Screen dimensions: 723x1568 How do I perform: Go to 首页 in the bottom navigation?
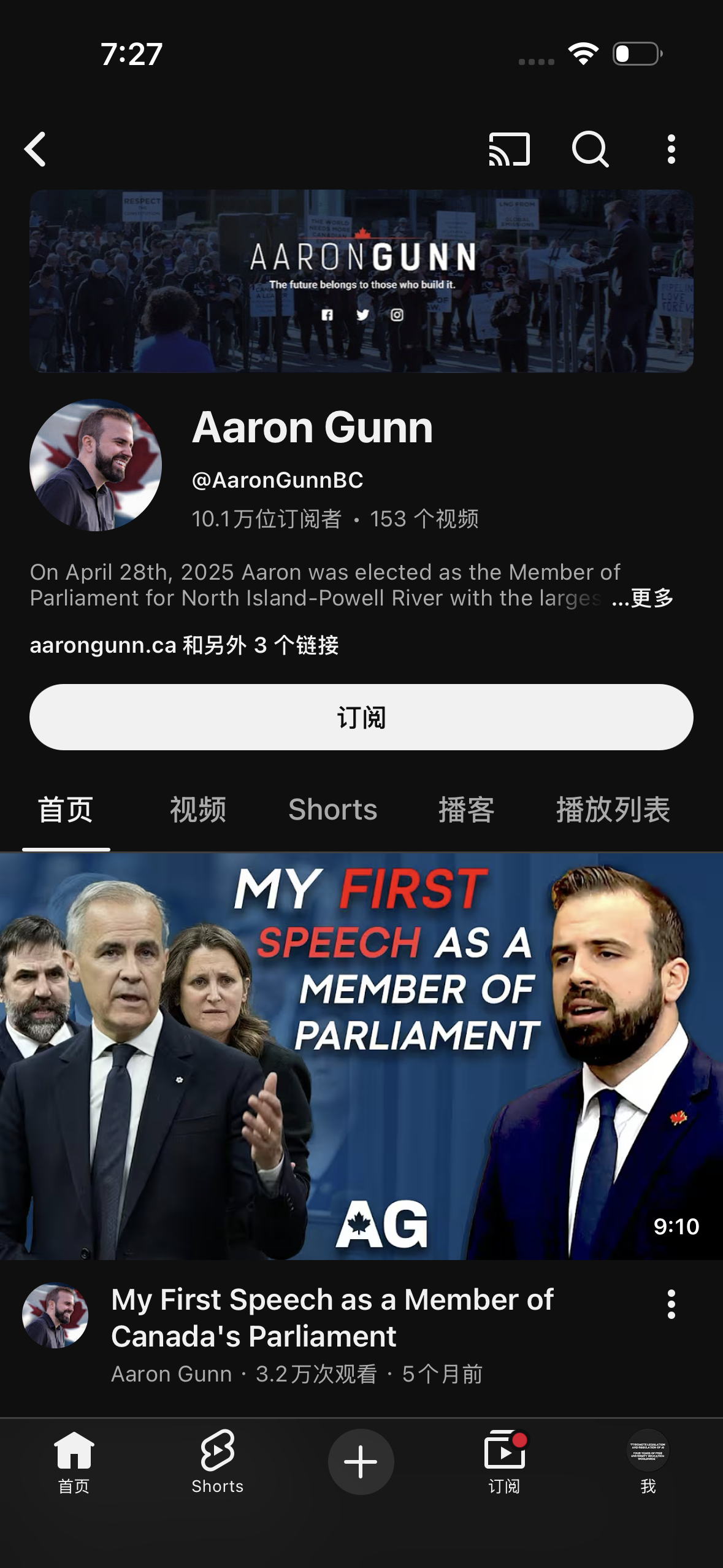pos(74,1462)
